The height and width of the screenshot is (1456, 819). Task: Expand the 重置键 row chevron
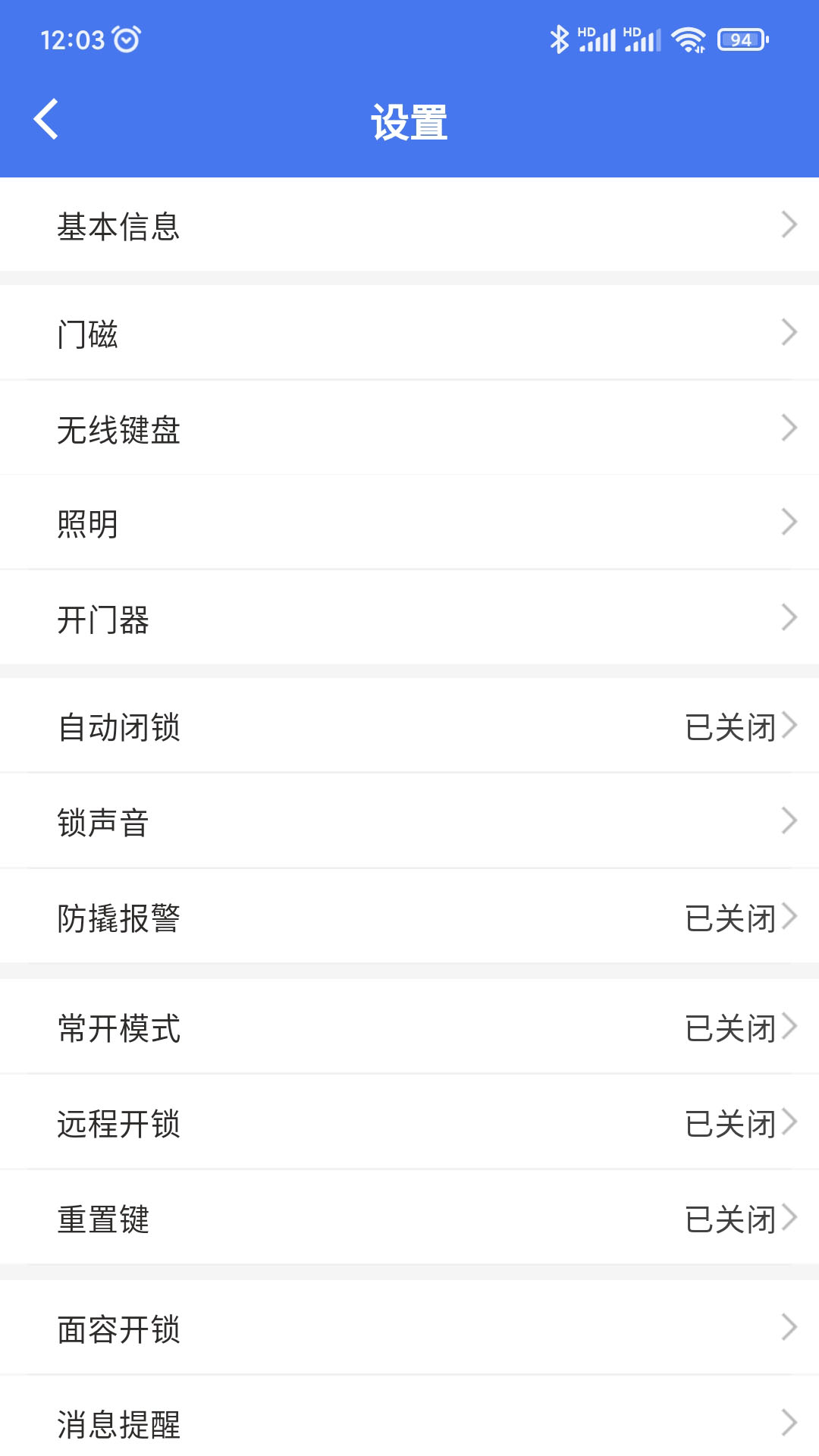[790, 1219]
